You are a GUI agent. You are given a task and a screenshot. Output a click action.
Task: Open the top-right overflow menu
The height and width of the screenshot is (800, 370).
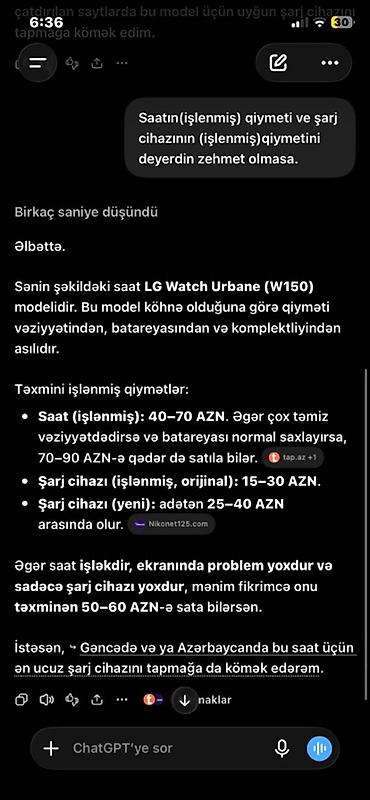(x=330, y=63)
